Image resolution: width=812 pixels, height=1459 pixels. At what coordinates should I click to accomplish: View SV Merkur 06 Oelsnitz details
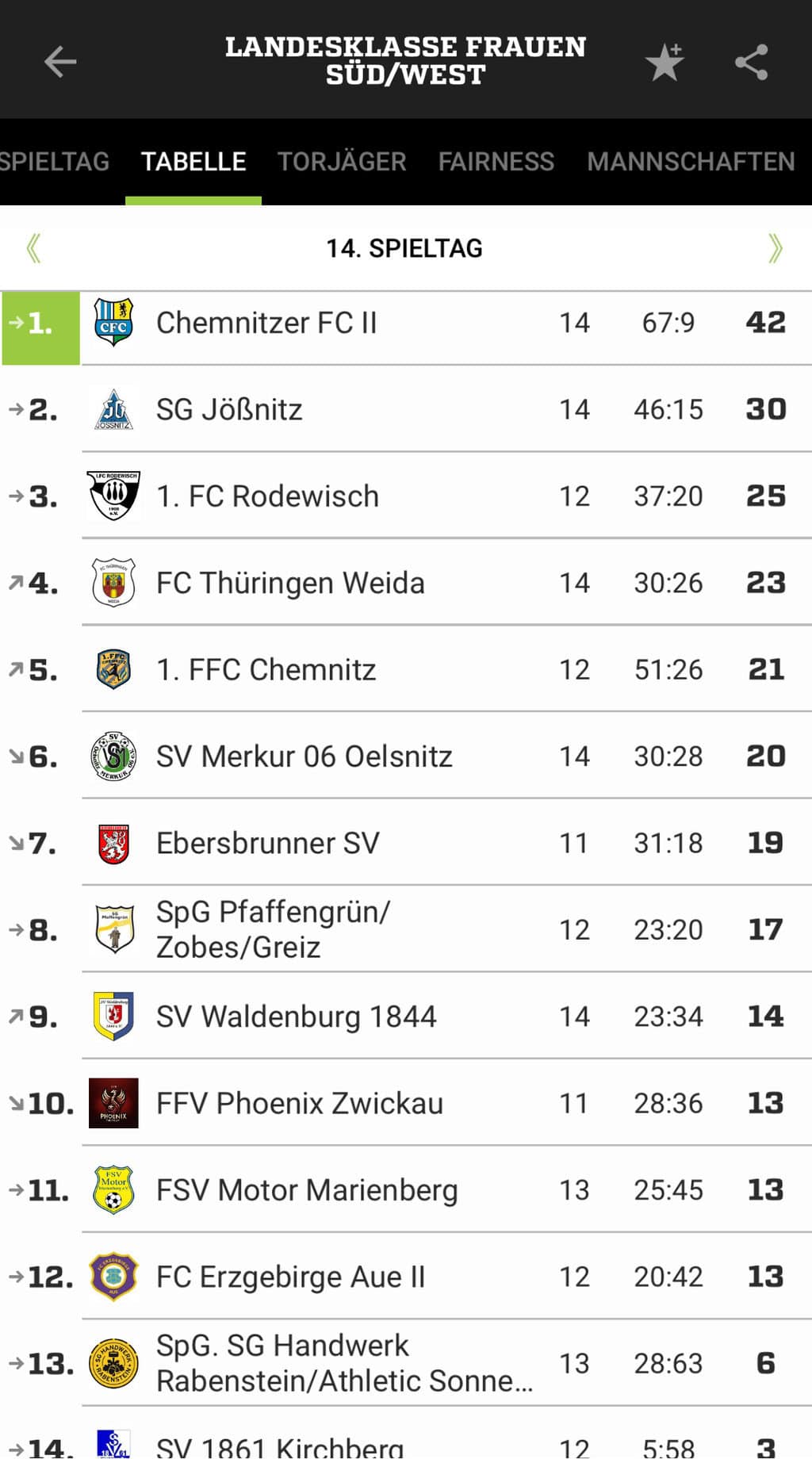point(406,756)
